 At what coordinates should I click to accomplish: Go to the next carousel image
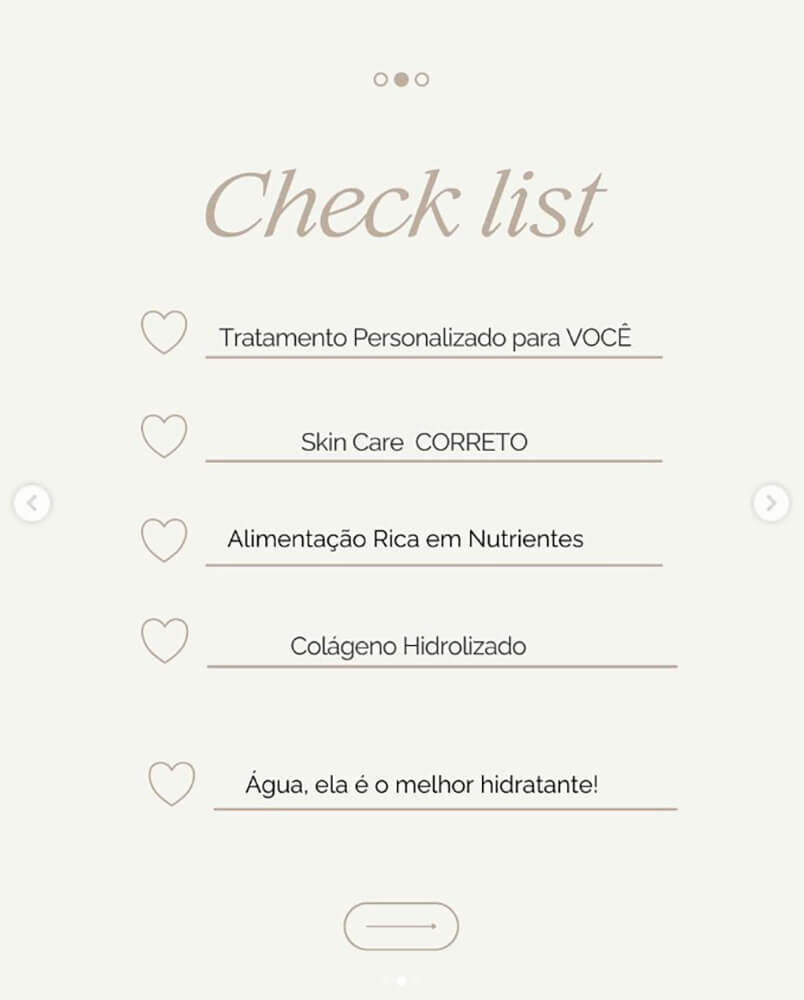770,503
